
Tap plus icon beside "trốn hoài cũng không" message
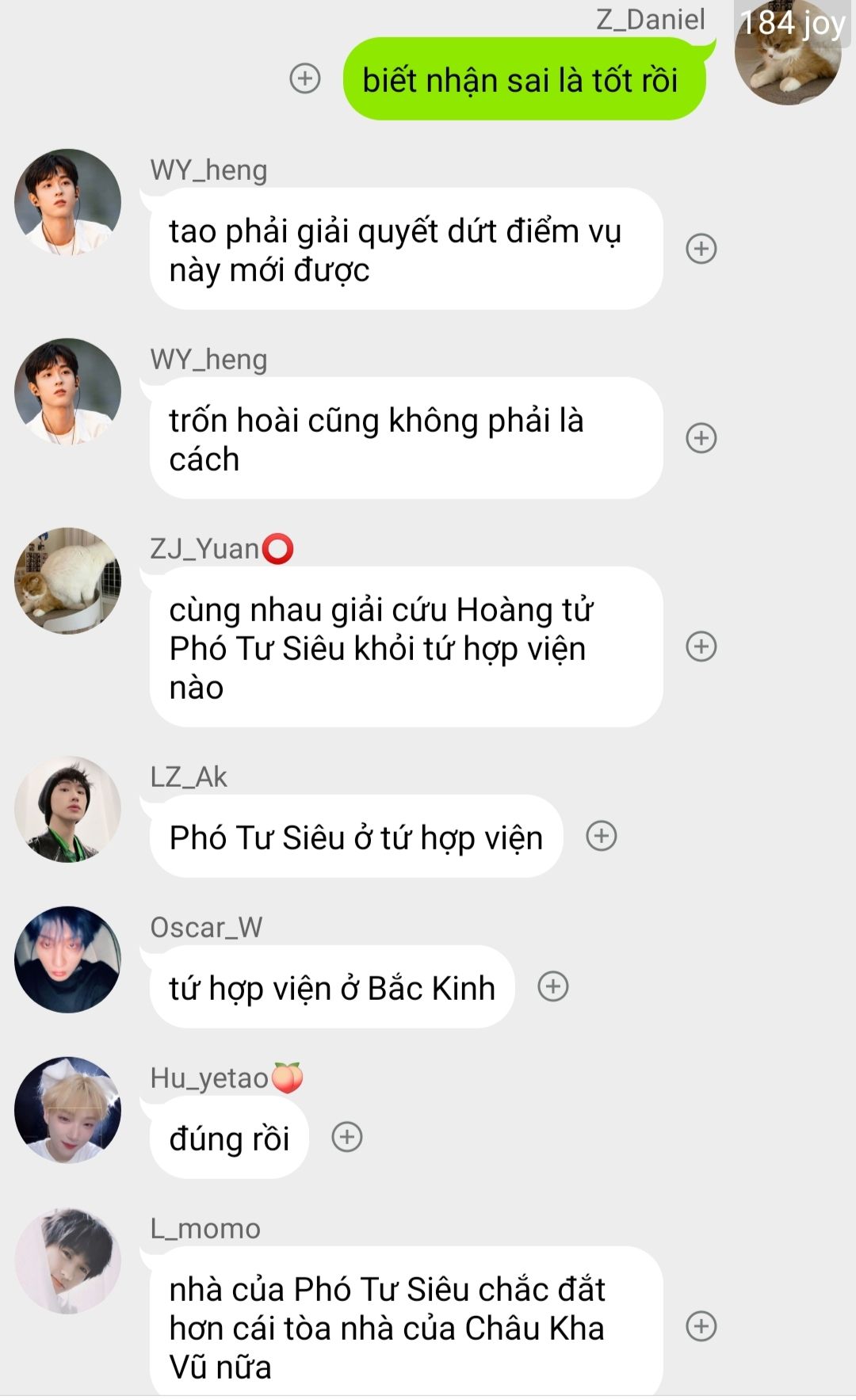[701, 438]
